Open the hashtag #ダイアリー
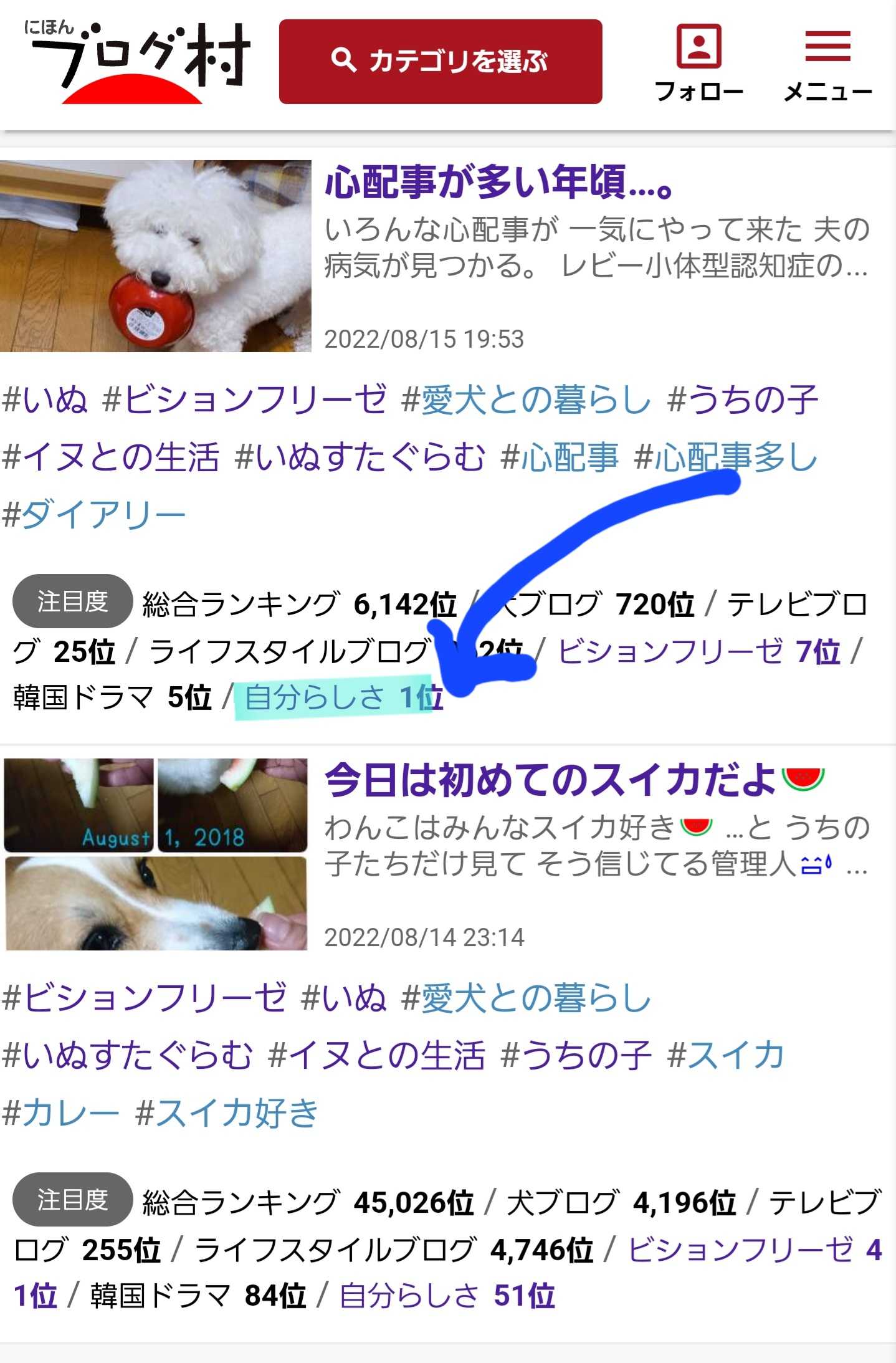Image resolution: width=896 pixels, height=1363 pixels. (95, 515)
